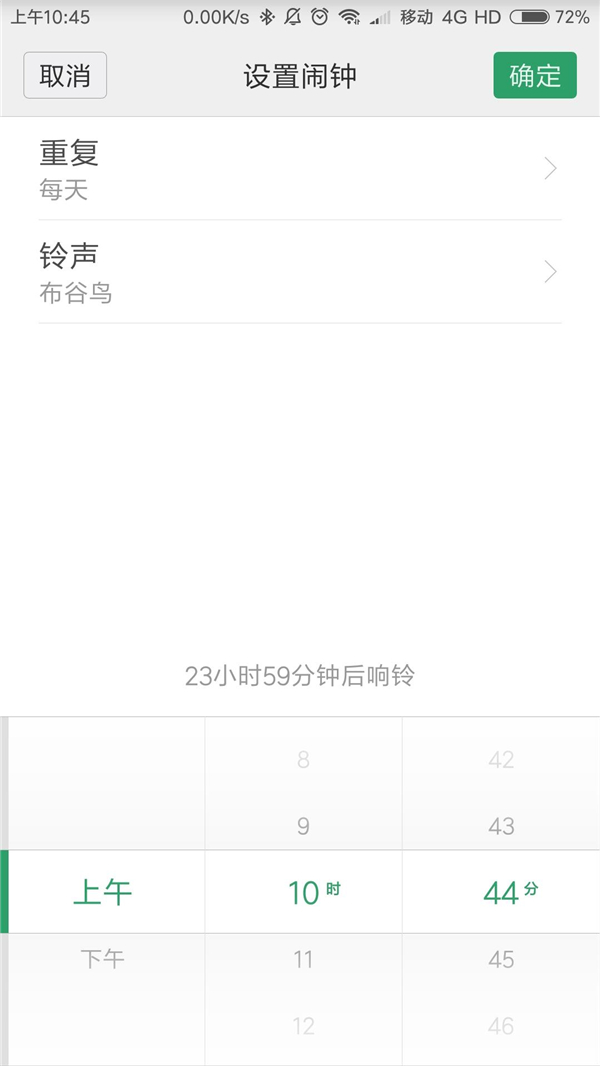Viewport: 600px width, 1066px height.
Task: Select hour 11 in the picker
Action: point(303,959)
